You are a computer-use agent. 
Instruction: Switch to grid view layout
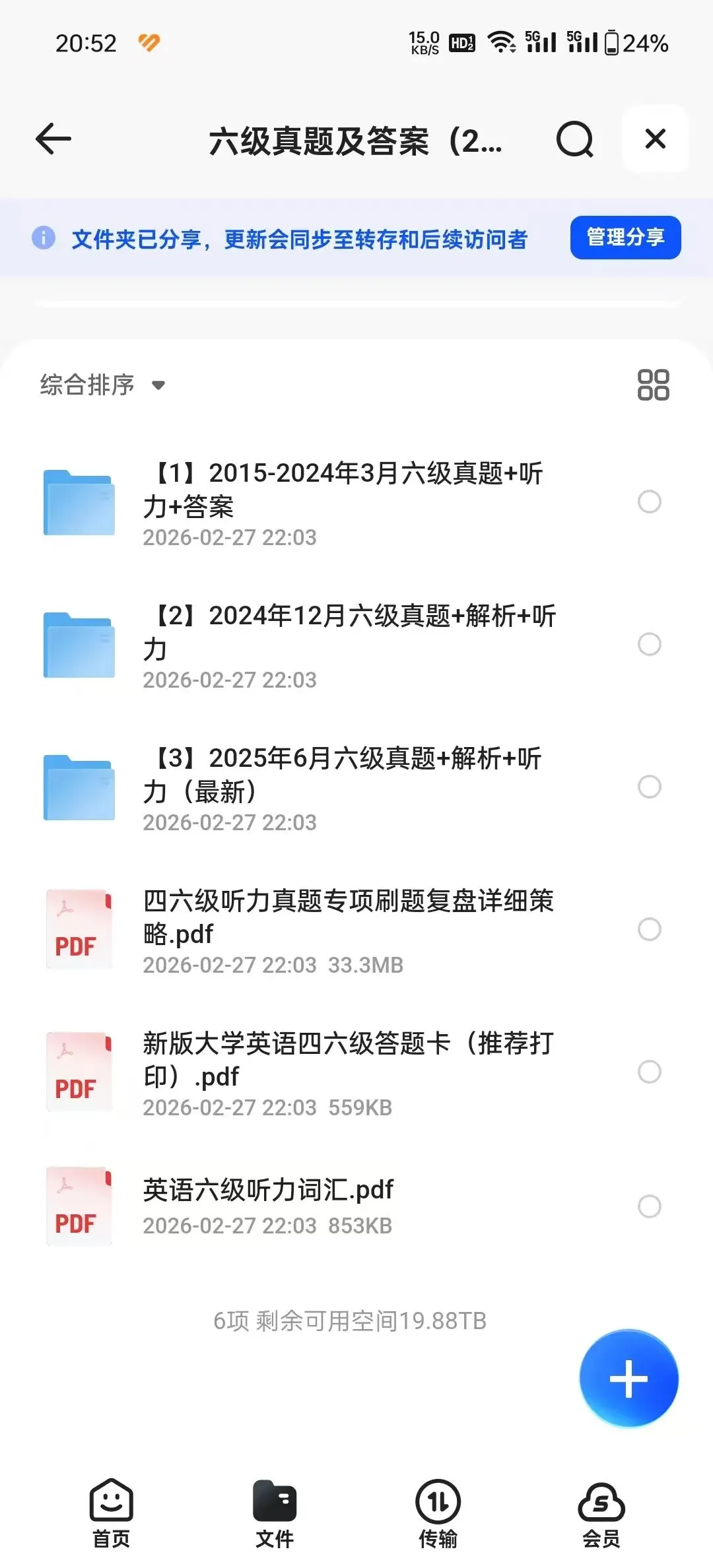(x=653, y=385)
